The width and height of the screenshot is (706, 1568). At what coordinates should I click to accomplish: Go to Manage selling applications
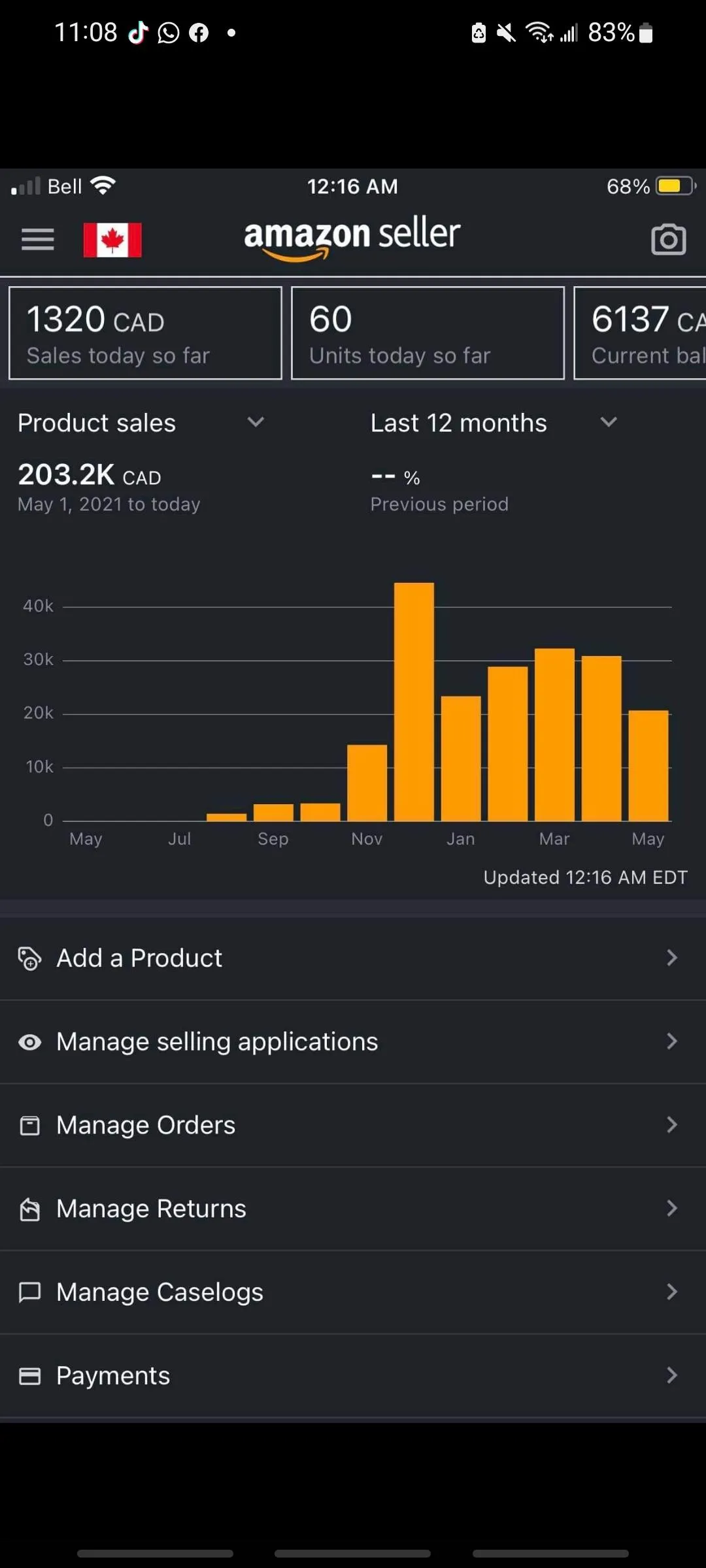click(353, 1042)
